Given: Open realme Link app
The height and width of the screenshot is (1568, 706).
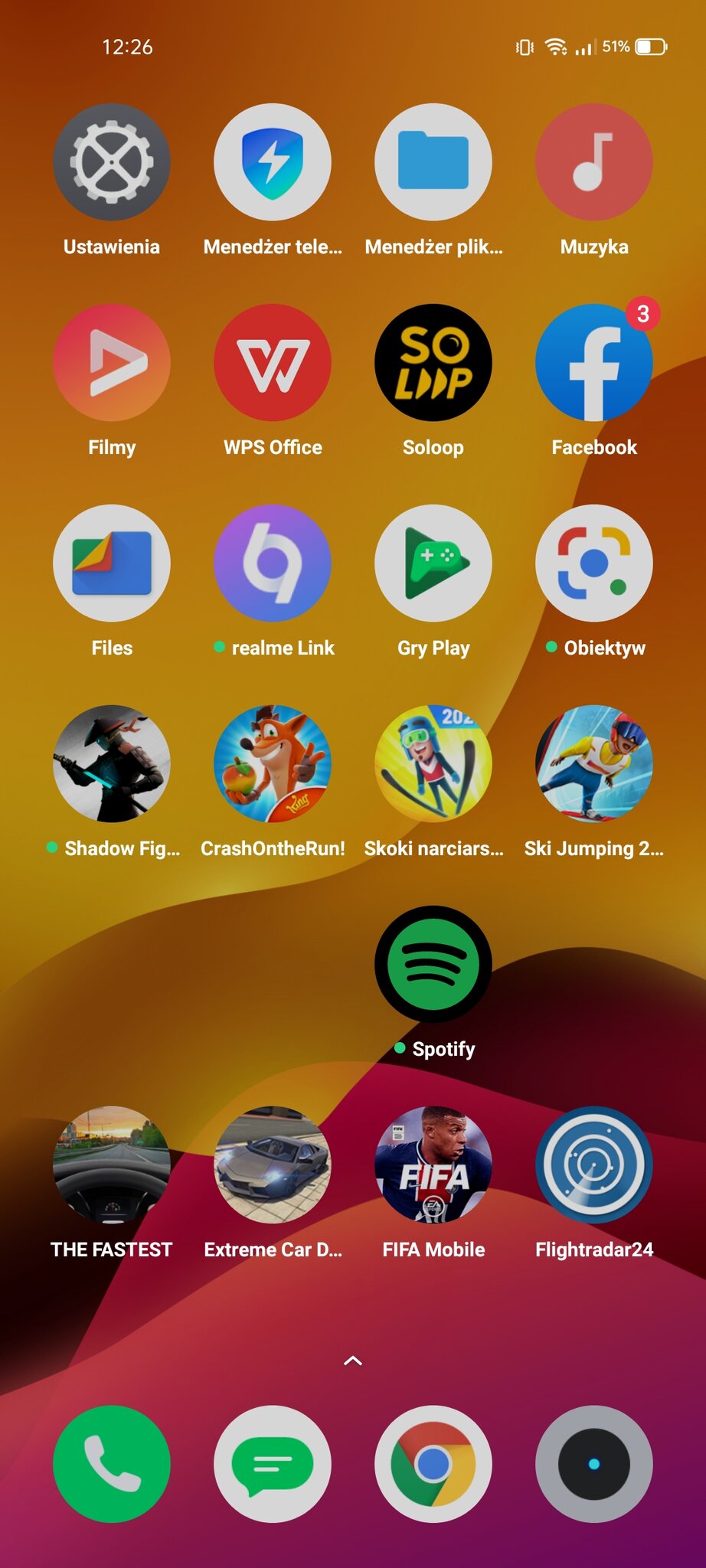Looking at the screenshot, I should pos(273,563).
